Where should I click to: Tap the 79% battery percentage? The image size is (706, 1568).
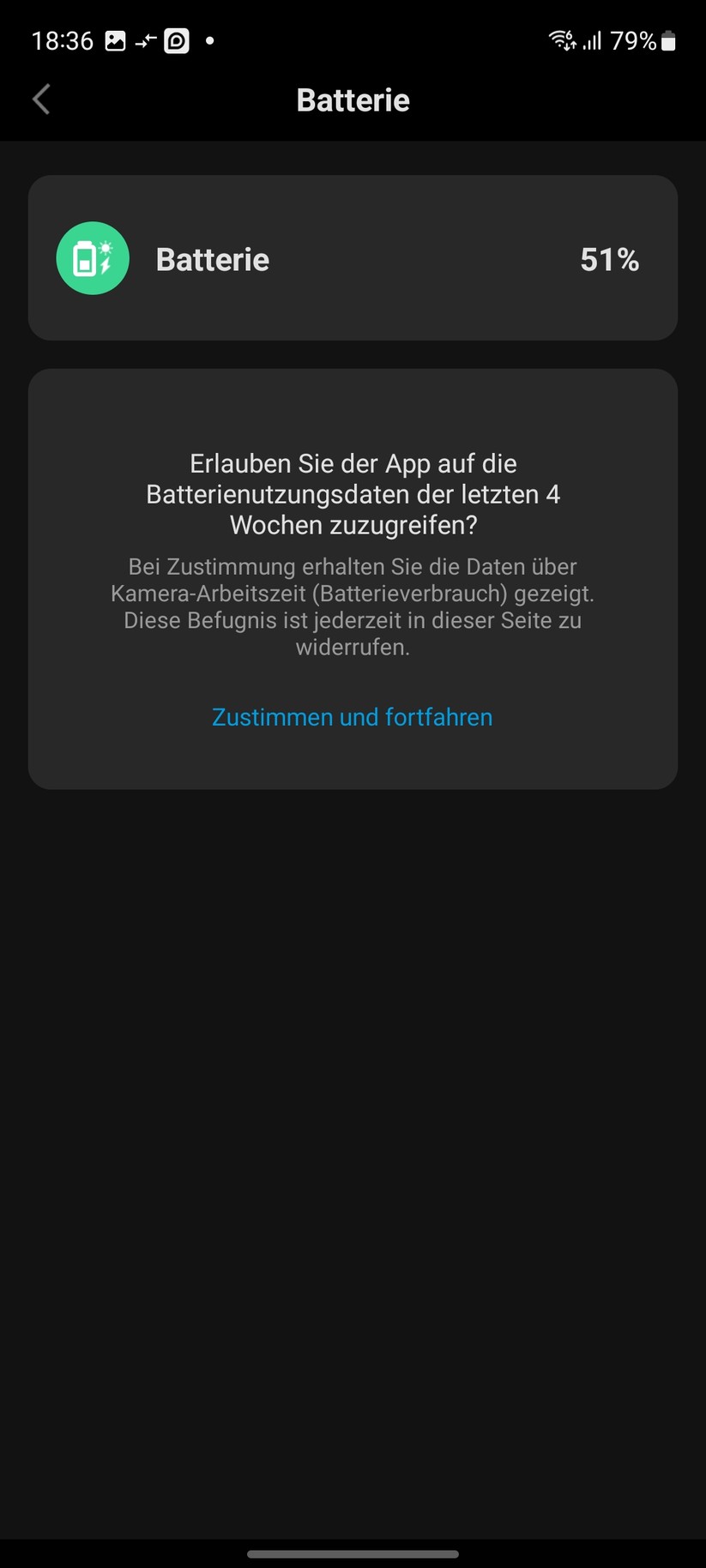tap(632, 39)
